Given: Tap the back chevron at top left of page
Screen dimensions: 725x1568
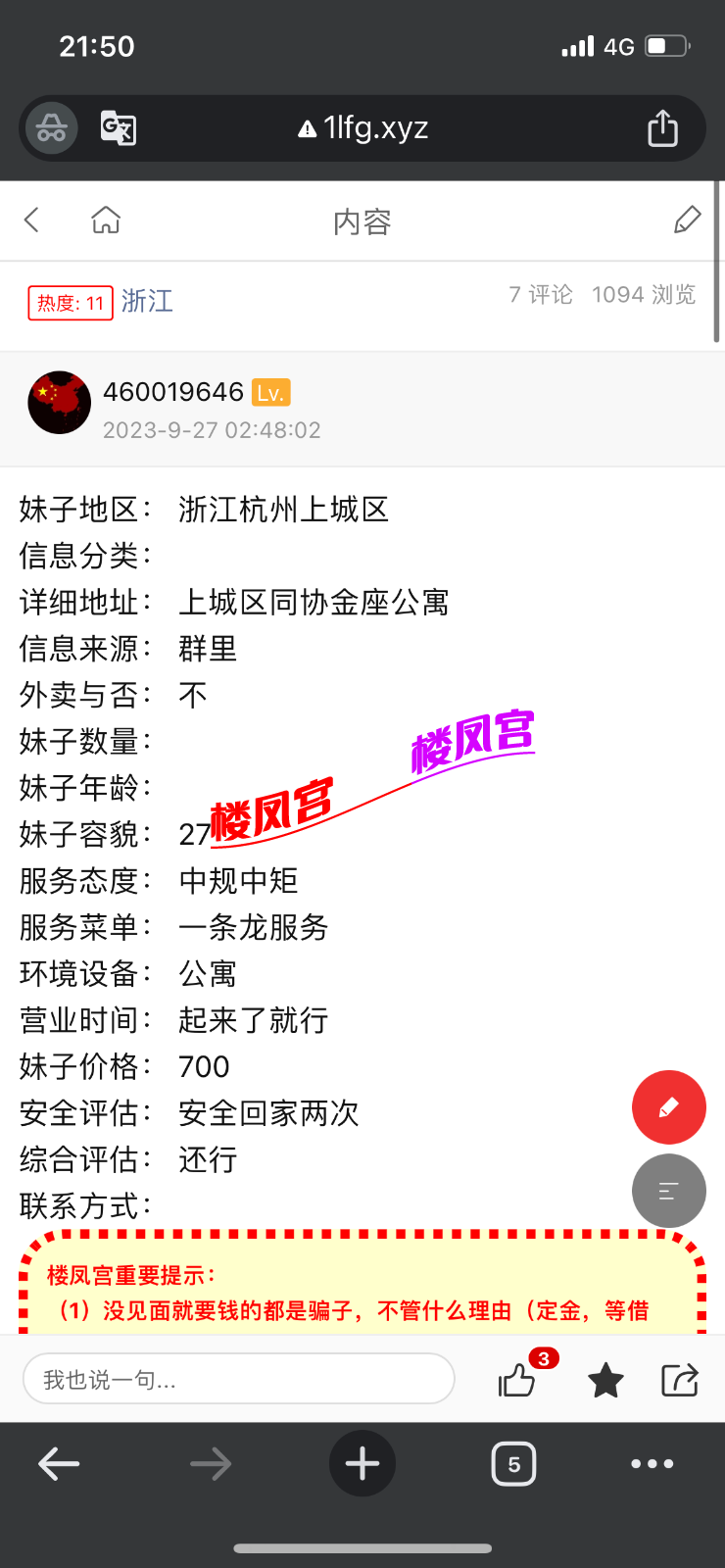Looking at the screenshot, I should tap(31, 220).
